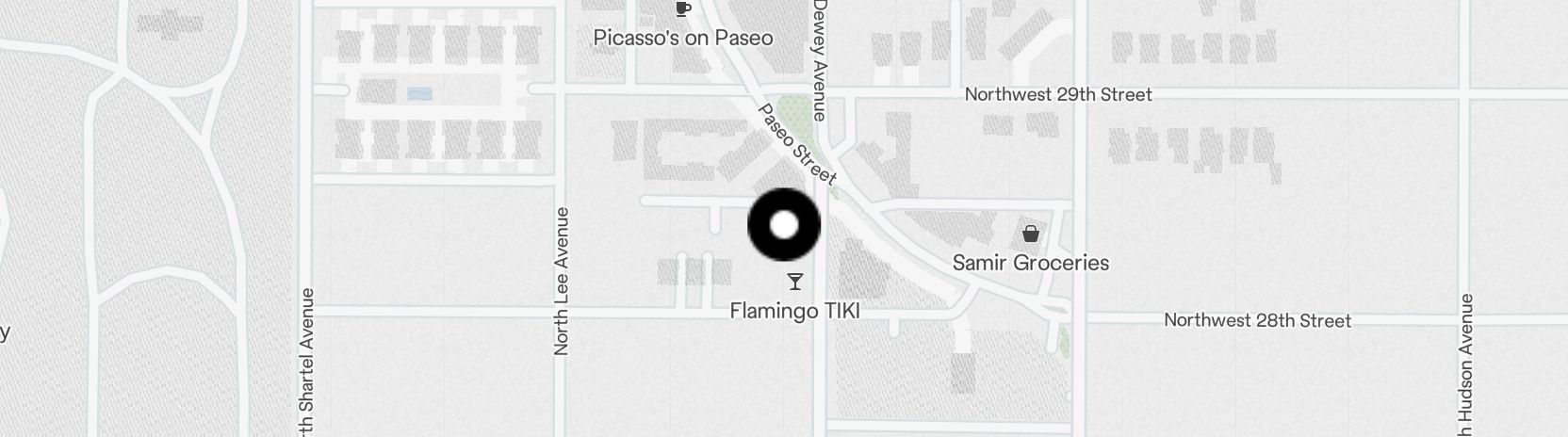1568x437 pixels.
Task: Open the Picasso's on Paseo cafe marker
Action: click(683, 10)
